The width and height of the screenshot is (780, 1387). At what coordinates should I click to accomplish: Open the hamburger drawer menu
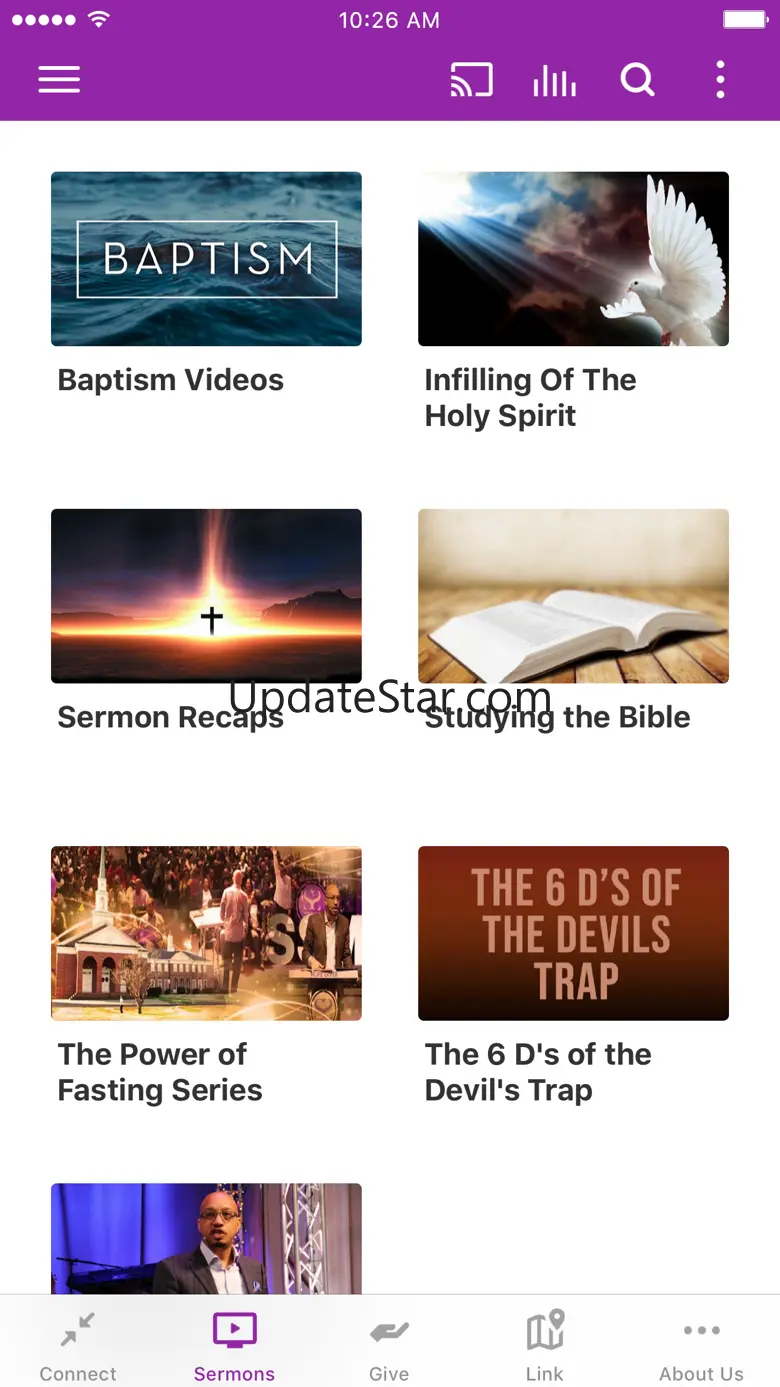coord(59,80)
